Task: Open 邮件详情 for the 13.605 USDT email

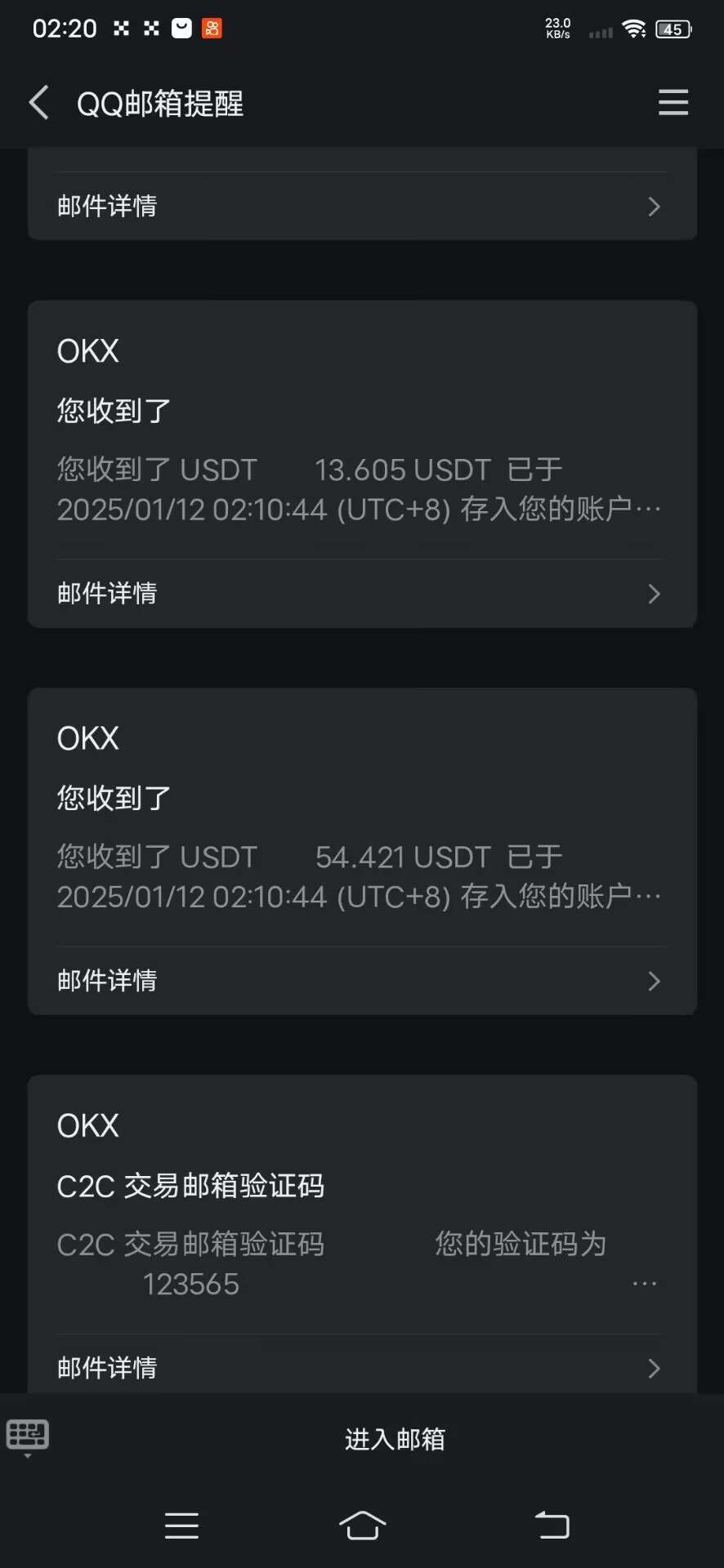Action: click(x=360, y=594)
